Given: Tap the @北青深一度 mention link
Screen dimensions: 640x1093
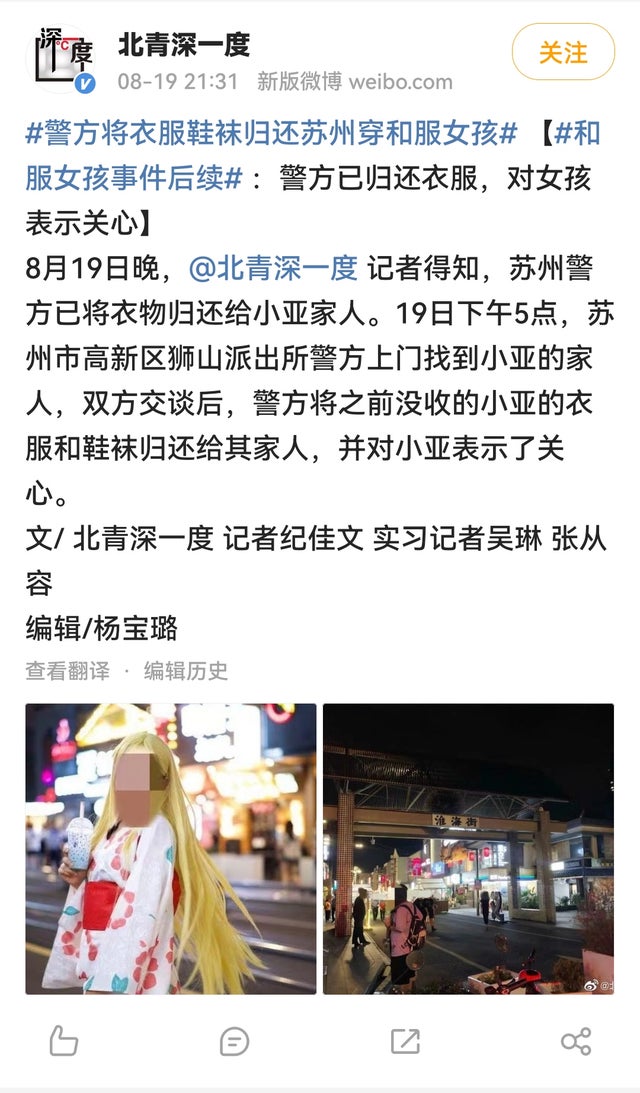Looking at the screenshot, I should coord(273,268).
